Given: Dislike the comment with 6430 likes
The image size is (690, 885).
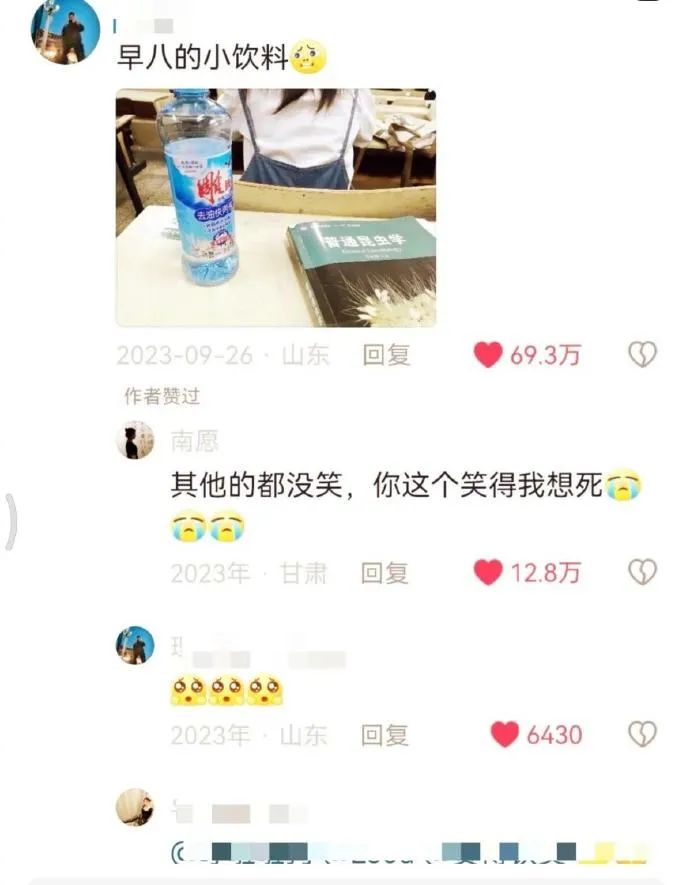Looking at the screenshot, I should tap(642, 735).
